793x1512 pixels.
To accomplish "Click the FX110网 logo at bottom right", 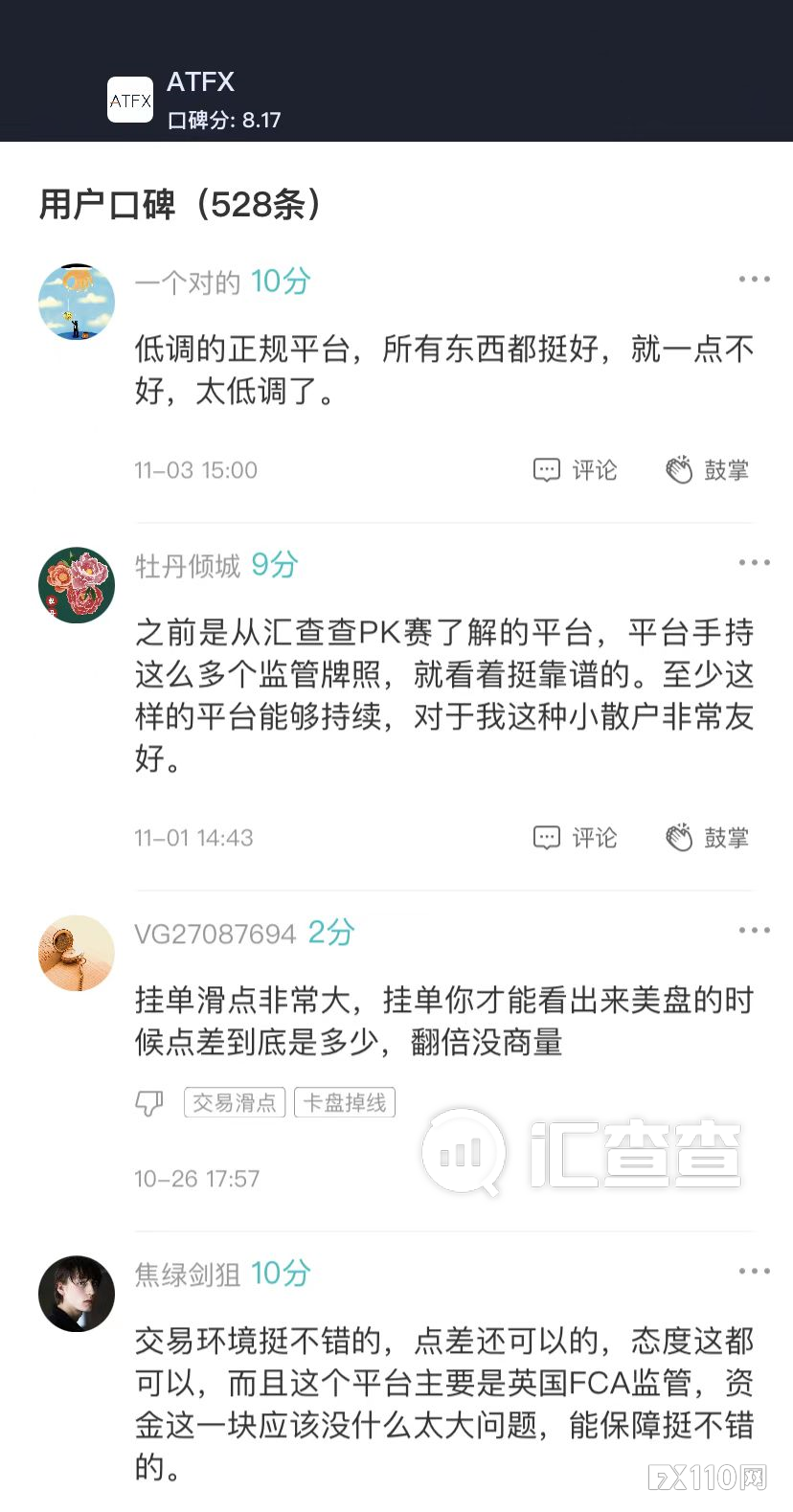I will tap(706, 1478).
